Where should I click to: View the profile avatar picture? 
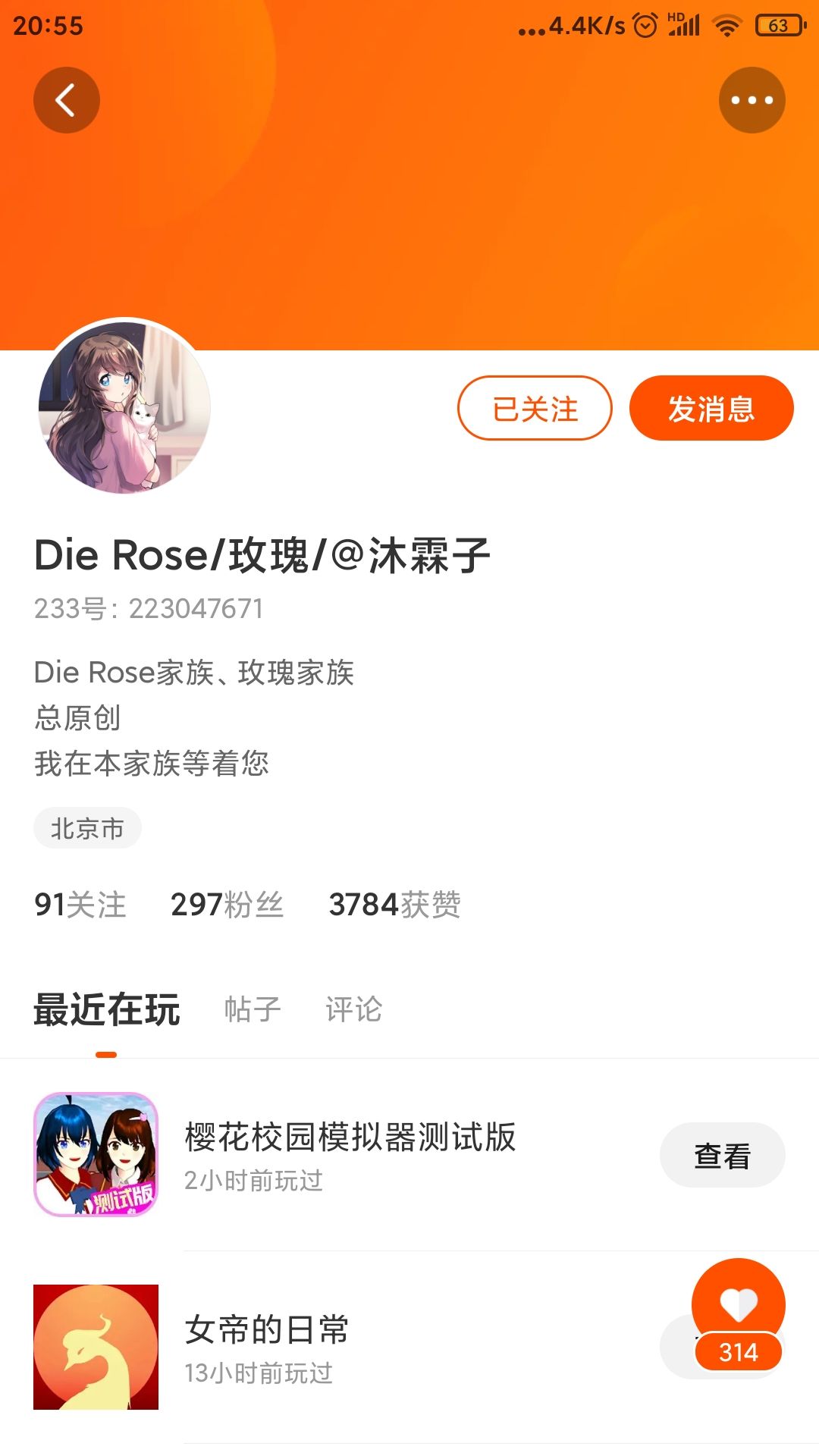tap(124, 406)
